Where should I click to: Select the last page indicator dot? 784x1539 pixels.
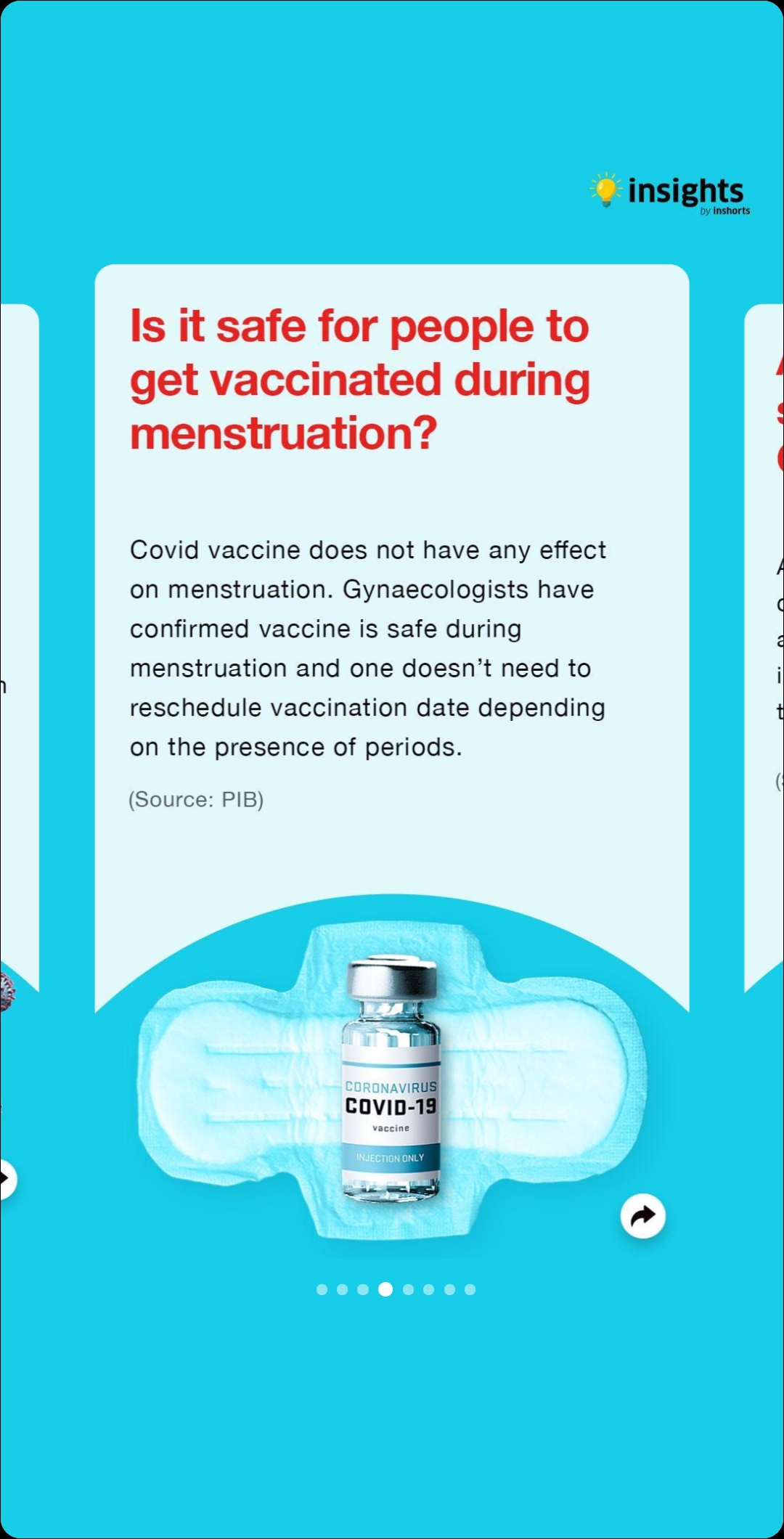click(470, 1289)
